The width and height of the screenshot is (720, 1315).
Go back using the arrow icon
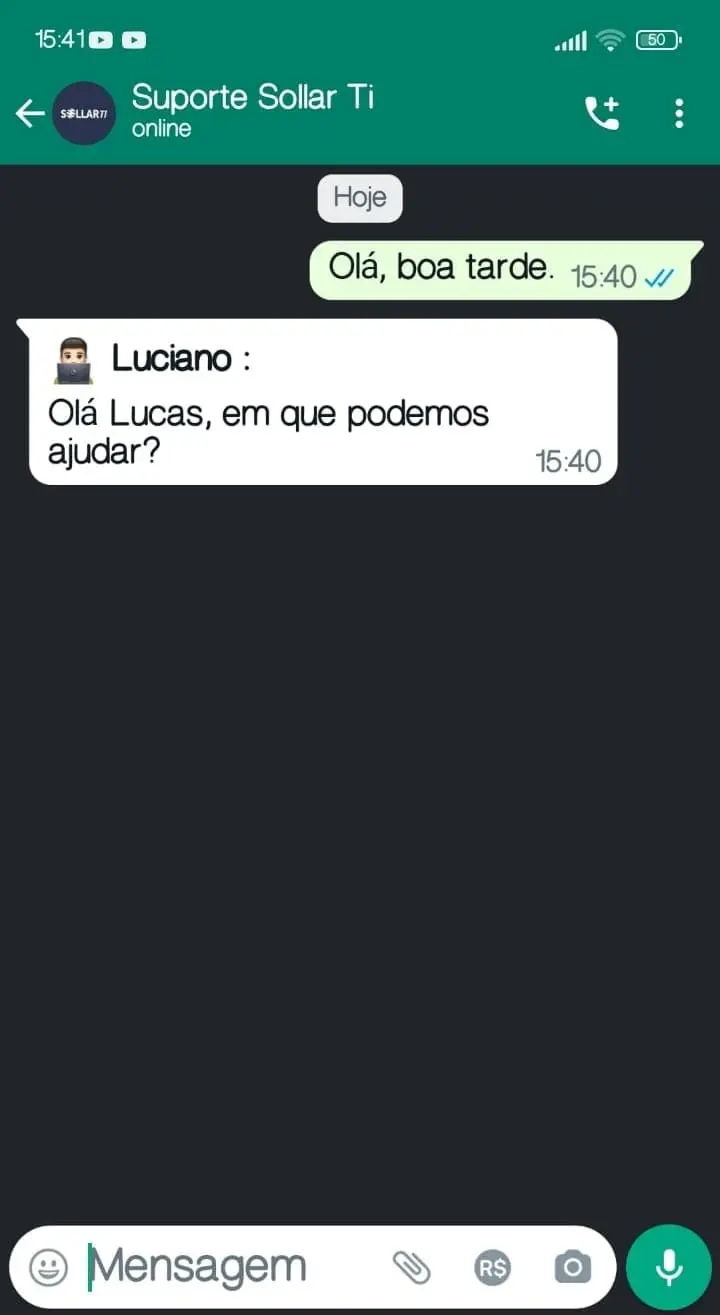tap(29, 114)
